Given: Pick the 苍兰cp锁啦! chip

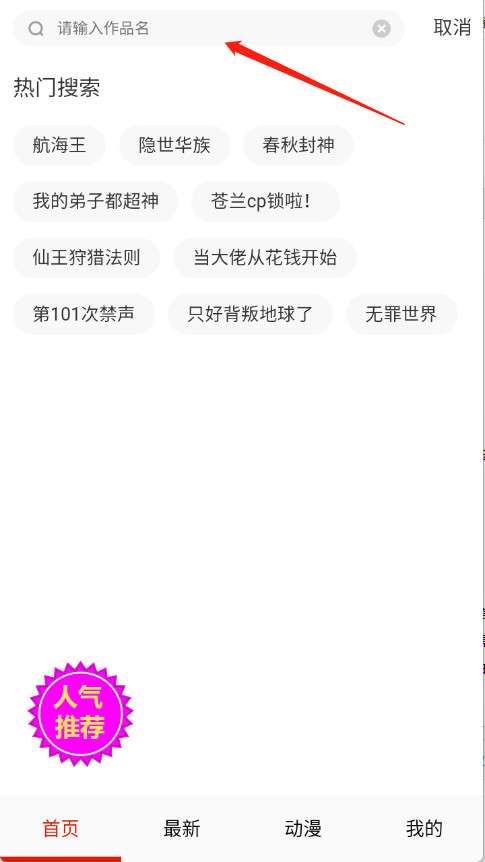Looking at the screenshot, I should pos(266,201).
